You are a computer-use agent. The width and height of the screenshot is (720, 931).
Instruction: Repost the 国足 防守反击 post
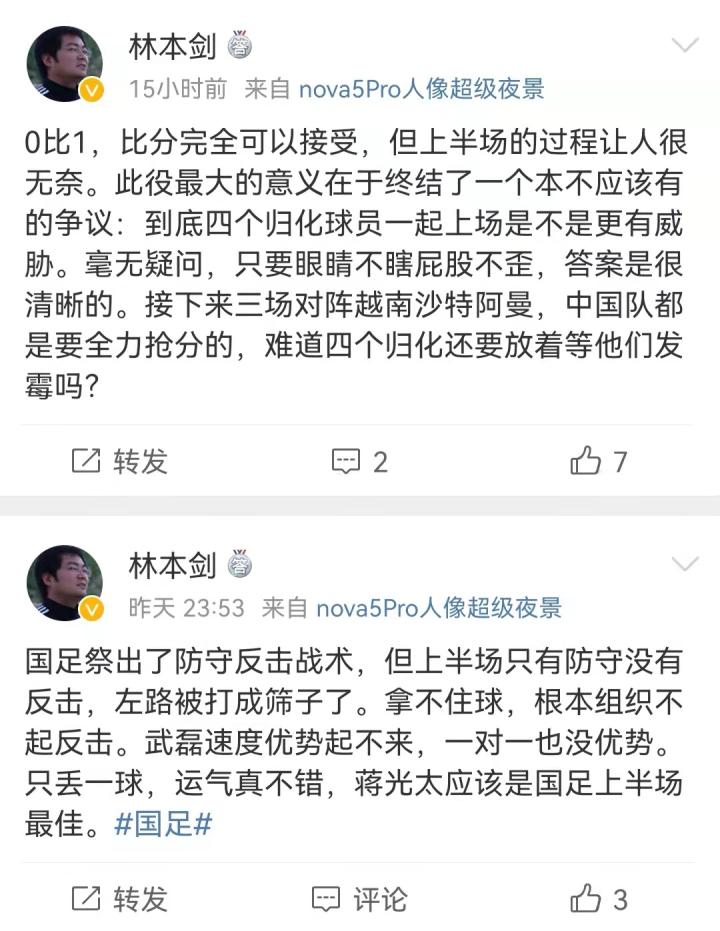(120, 899)
